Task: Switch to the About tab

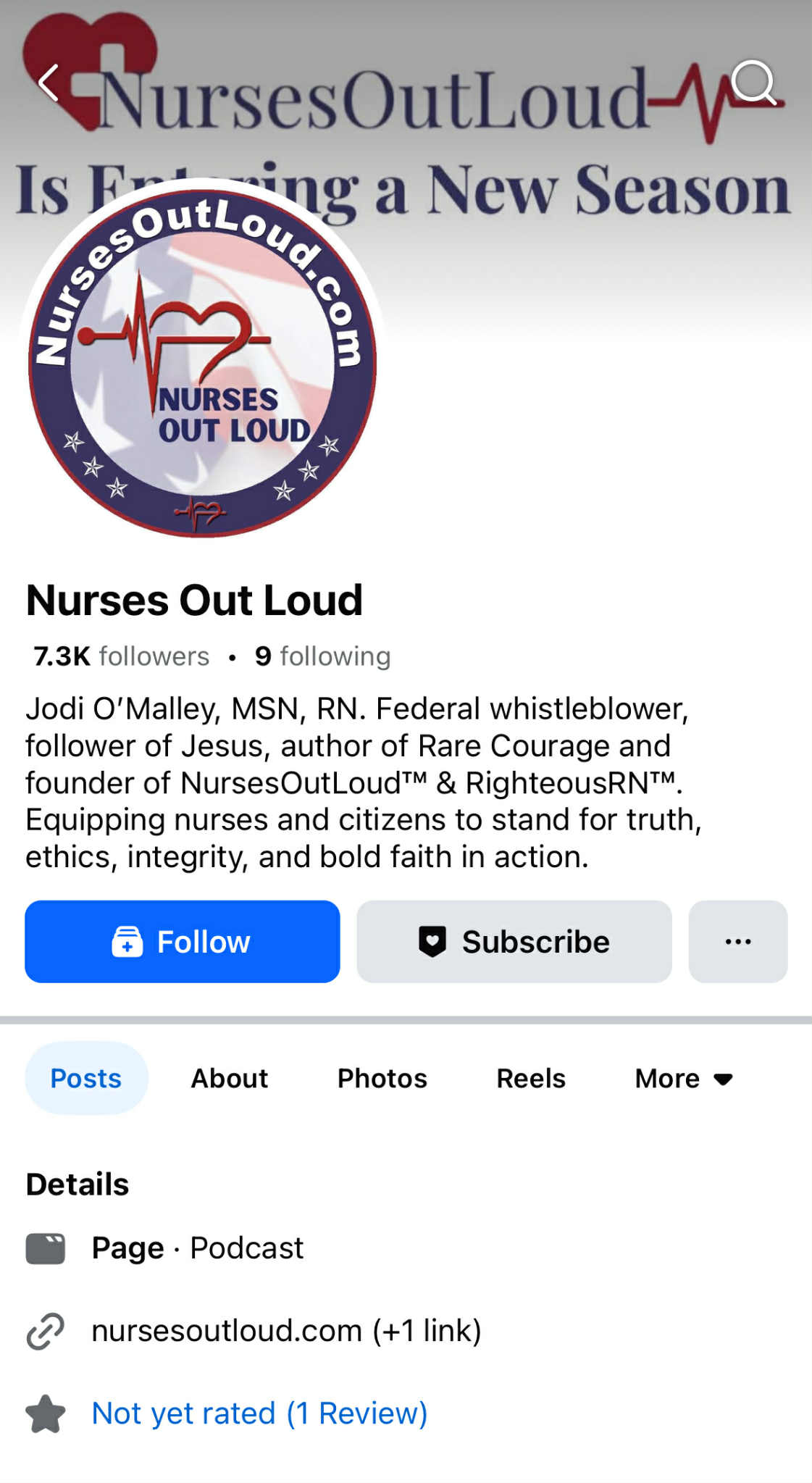Action: 229,1078
